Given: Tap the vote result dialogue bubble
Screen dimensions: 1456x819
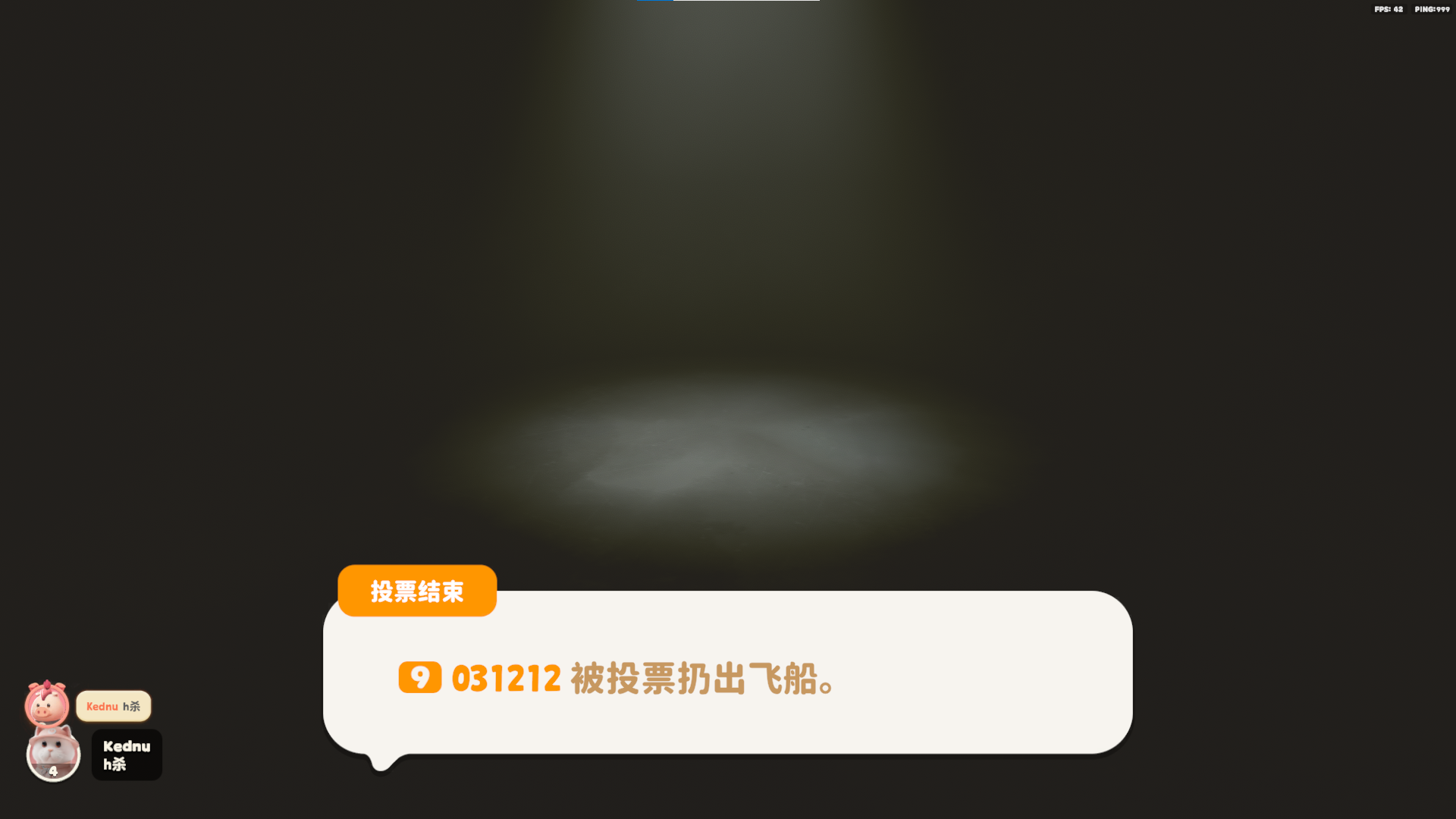Looking at the screenshot, I should [728, 675].
